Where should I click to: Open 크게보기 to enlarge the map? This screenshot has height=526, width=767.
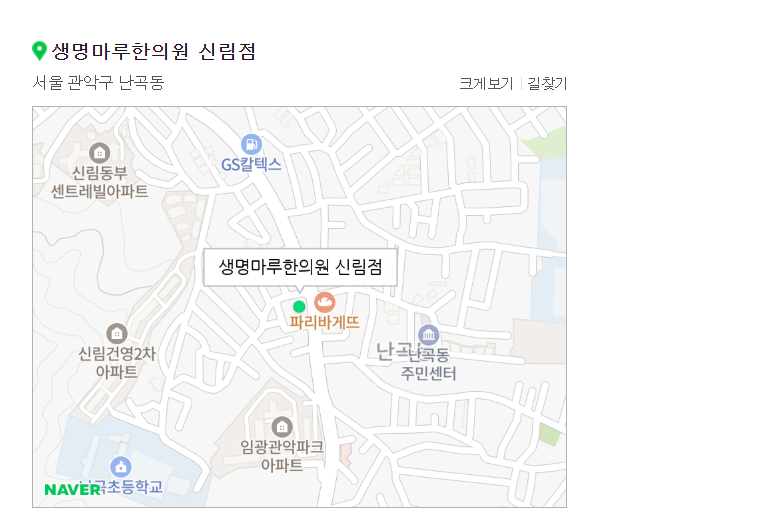486,83
